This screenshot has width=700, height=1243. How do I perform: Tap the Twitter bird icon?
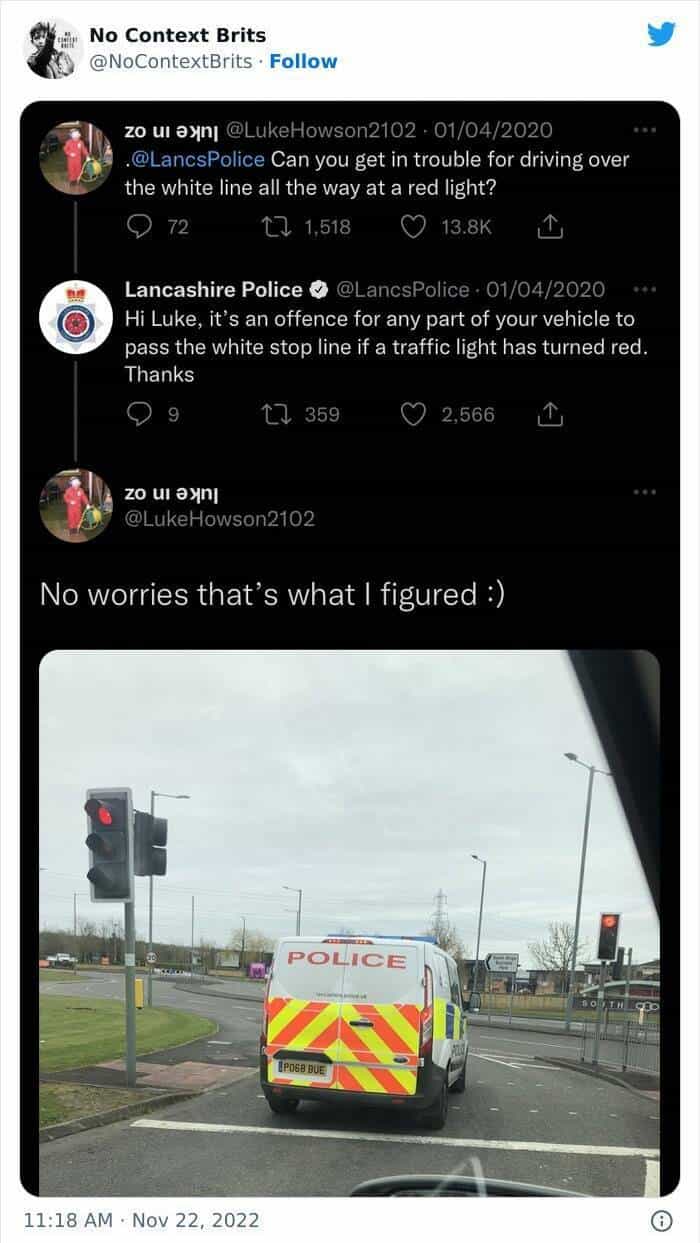pyautogui.click(x=661, y=35)
